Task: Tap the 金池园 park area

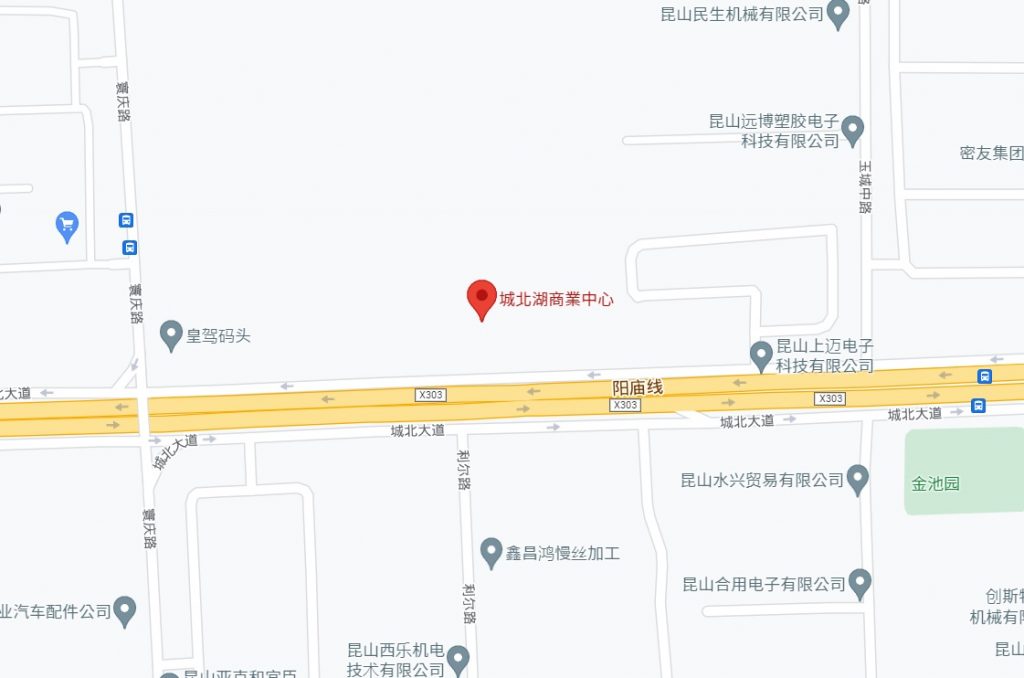Action: 958,472
